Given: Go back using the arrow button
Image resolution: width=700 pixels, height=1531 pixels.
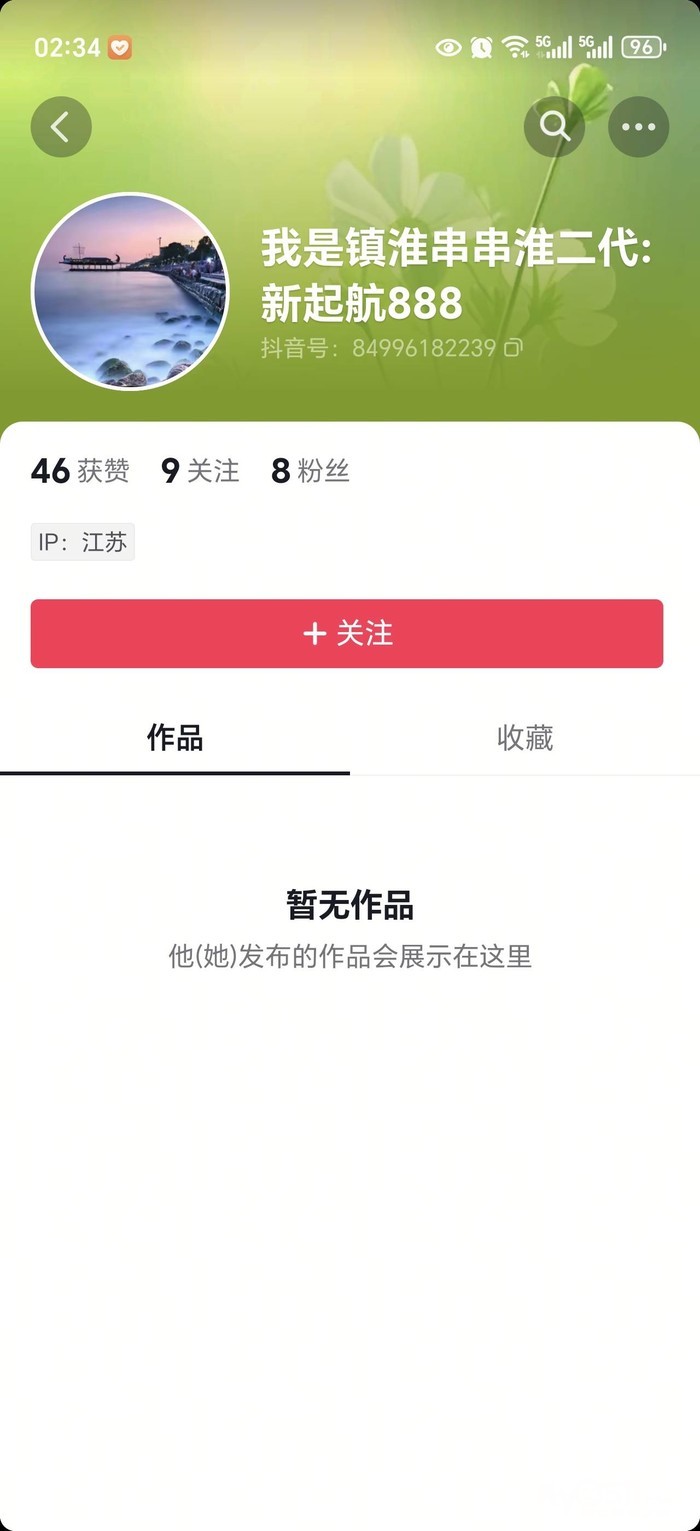Looking at the screenshot, I should coord(61,127).
